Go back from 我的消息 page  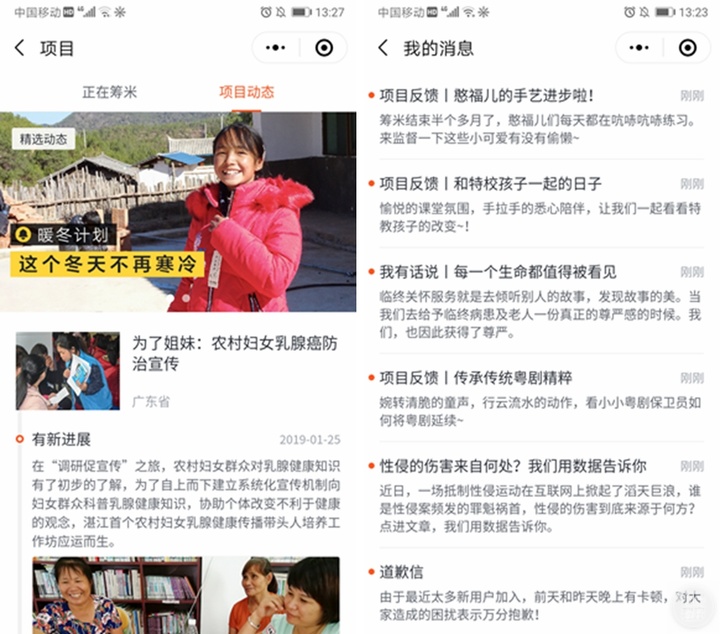[383, 48]
